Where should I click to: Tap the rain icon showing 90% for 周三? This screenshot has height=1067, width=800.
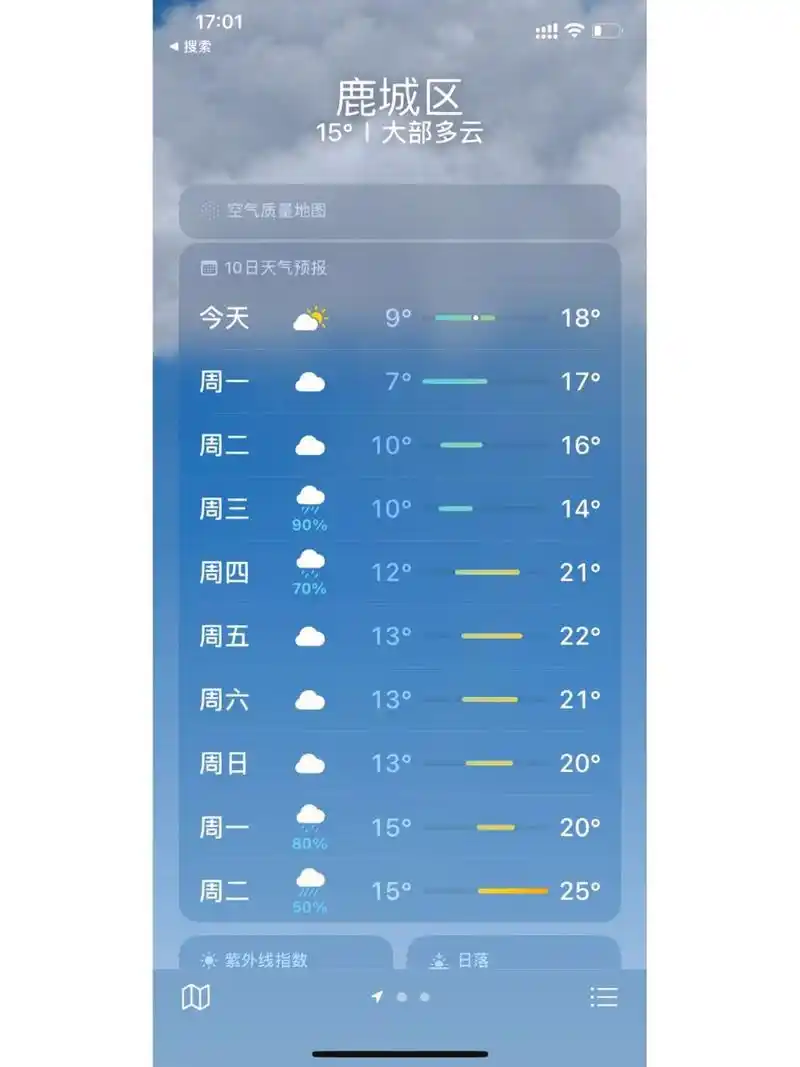pyautogui.click(x=310, y=501)
